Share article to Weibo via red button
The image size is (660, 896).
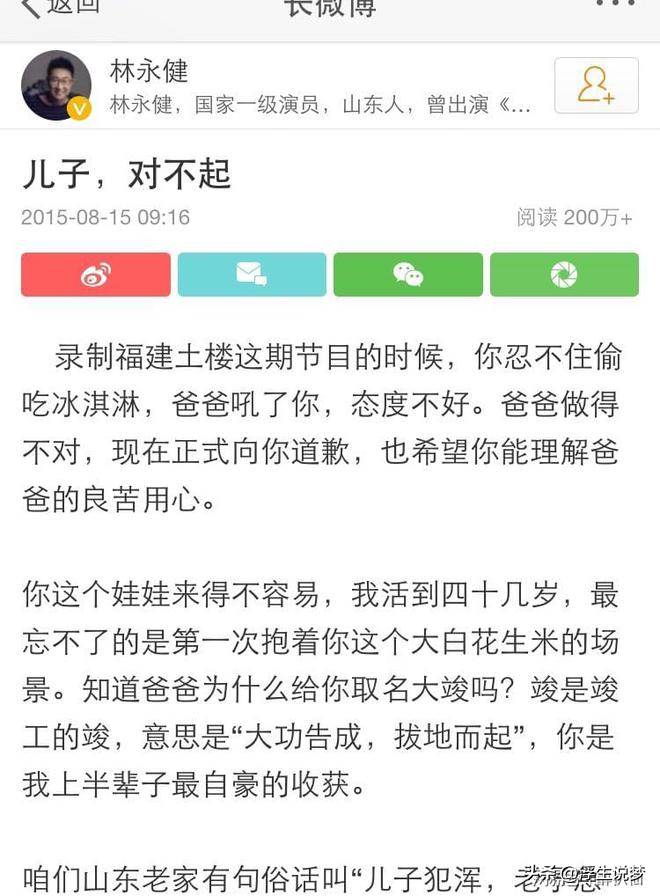(x=96, y=275)
